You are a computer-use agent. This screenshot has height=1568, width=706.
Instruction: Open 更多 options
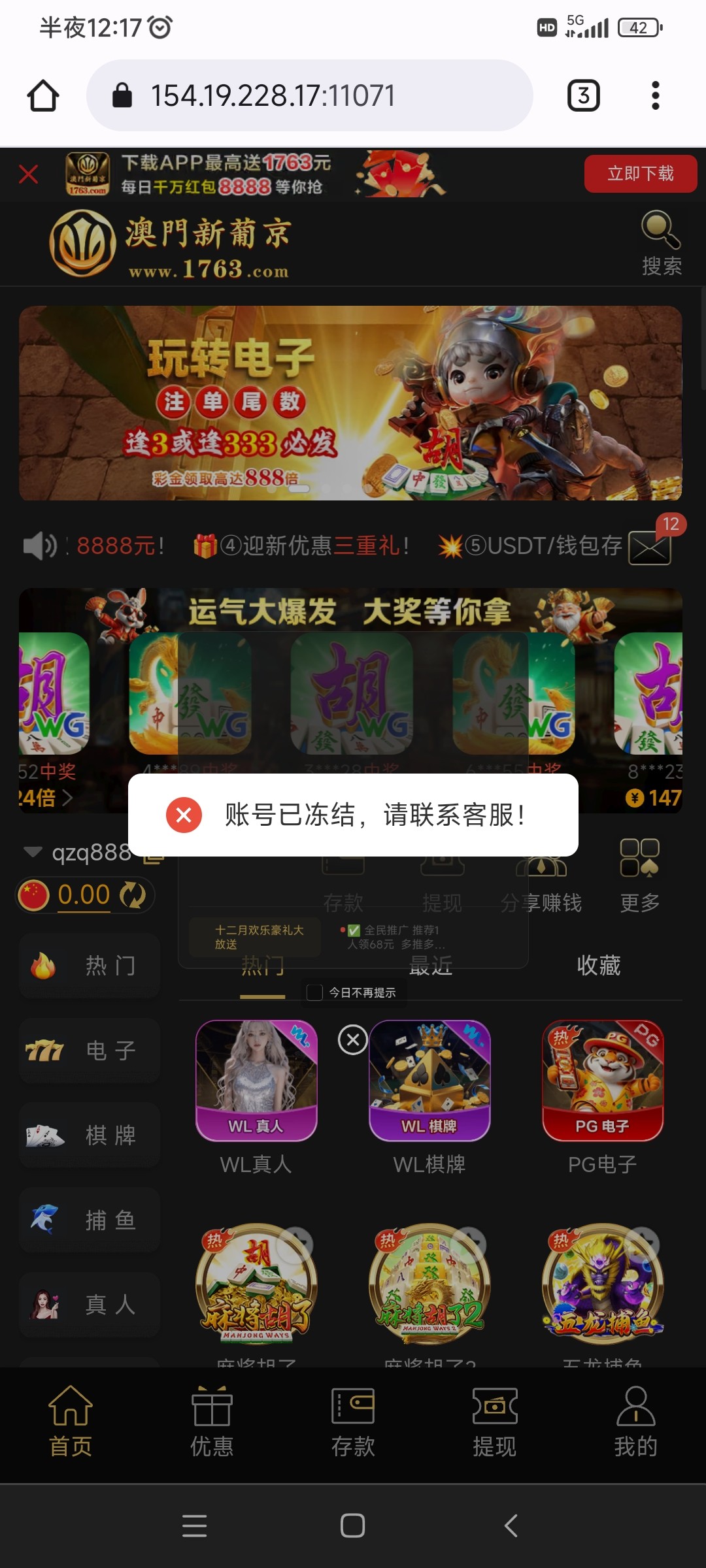639,875
